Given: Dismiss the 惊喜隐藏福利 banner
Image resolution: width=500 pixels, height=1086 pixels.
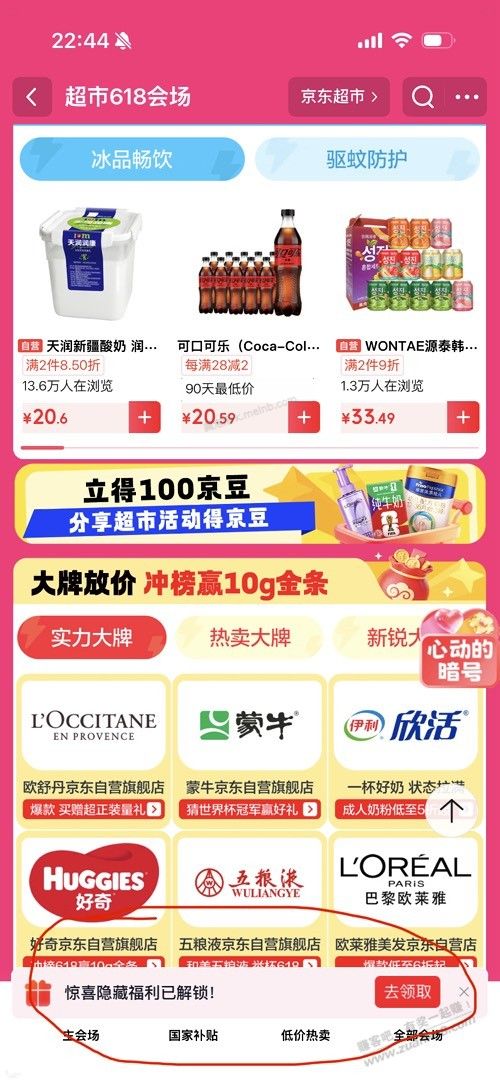Looking at the screenshot, I should click(464, 992).
